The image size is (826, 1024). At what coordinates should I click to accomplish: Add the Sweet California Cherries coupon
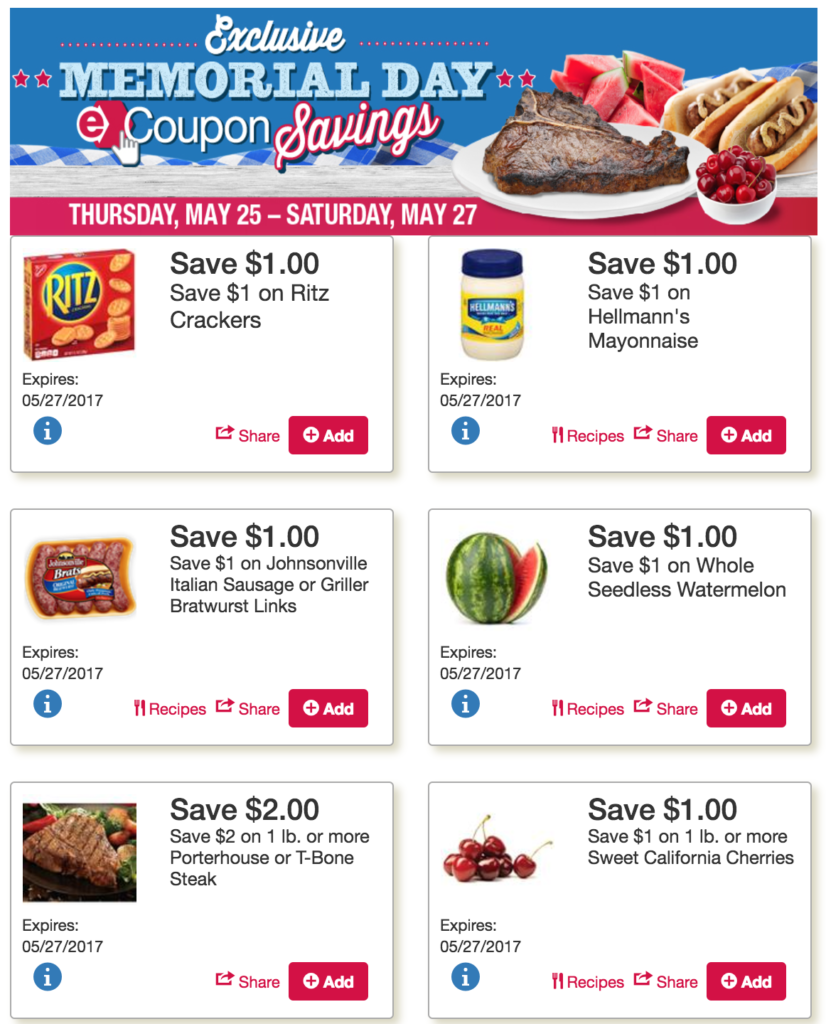pos(746,981)
